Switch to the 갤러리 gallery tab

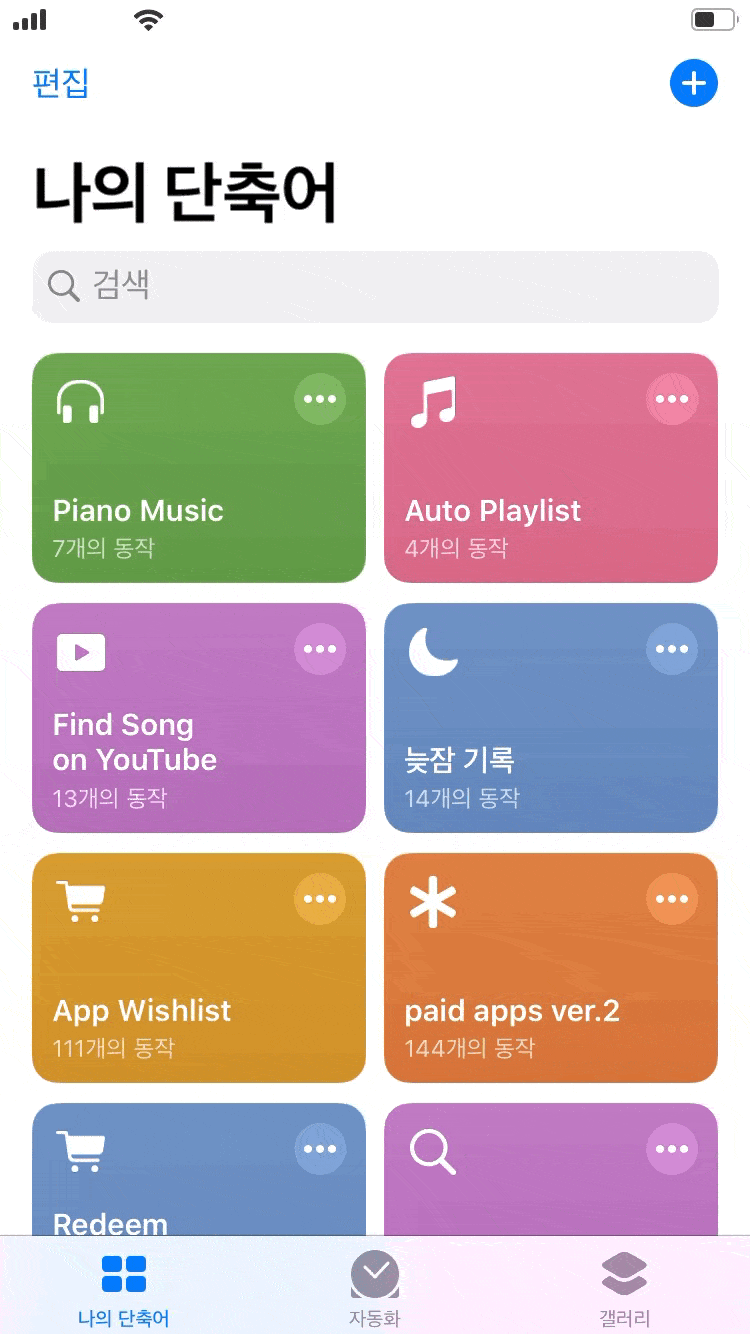click(624, 1288)
